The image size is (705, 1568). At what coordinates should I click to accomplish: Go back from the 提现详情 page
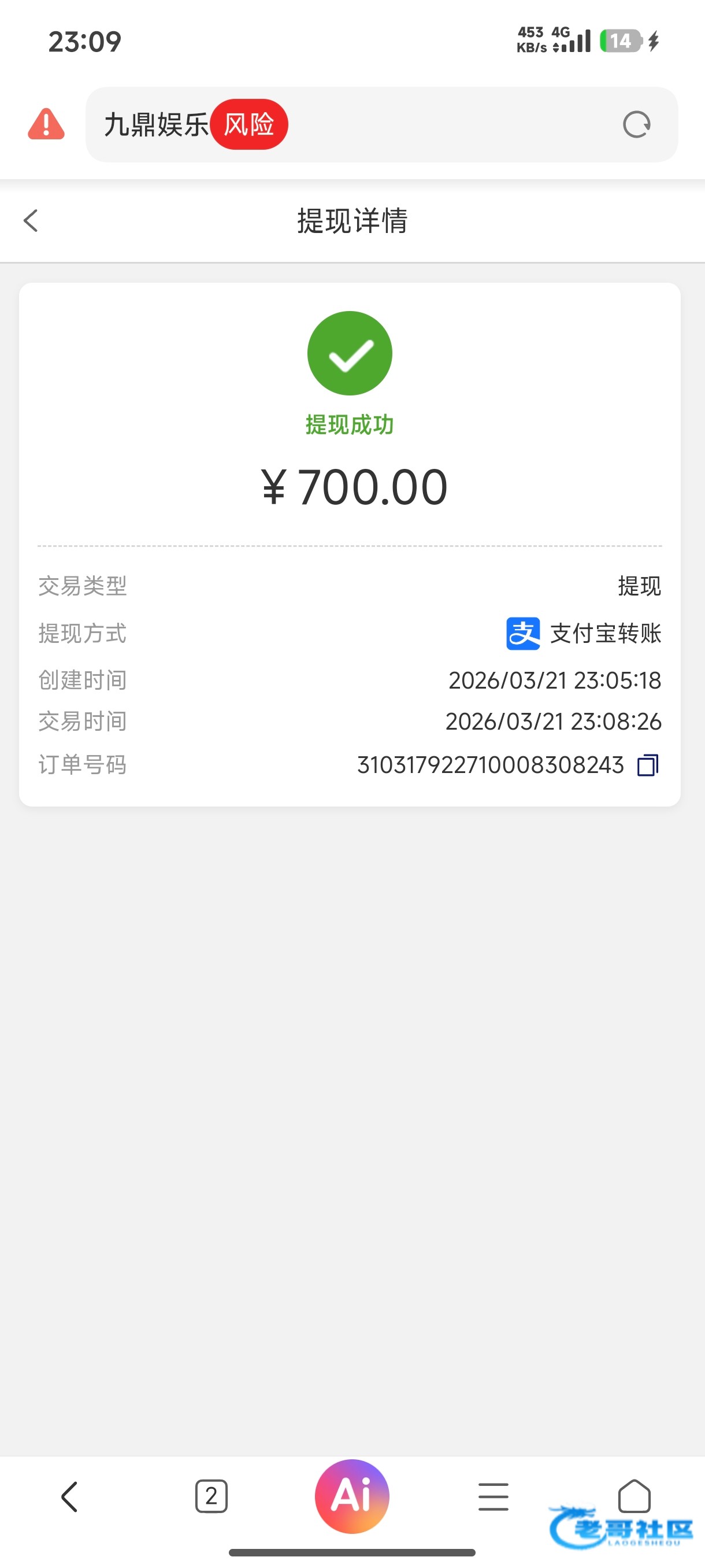point(31,220)
